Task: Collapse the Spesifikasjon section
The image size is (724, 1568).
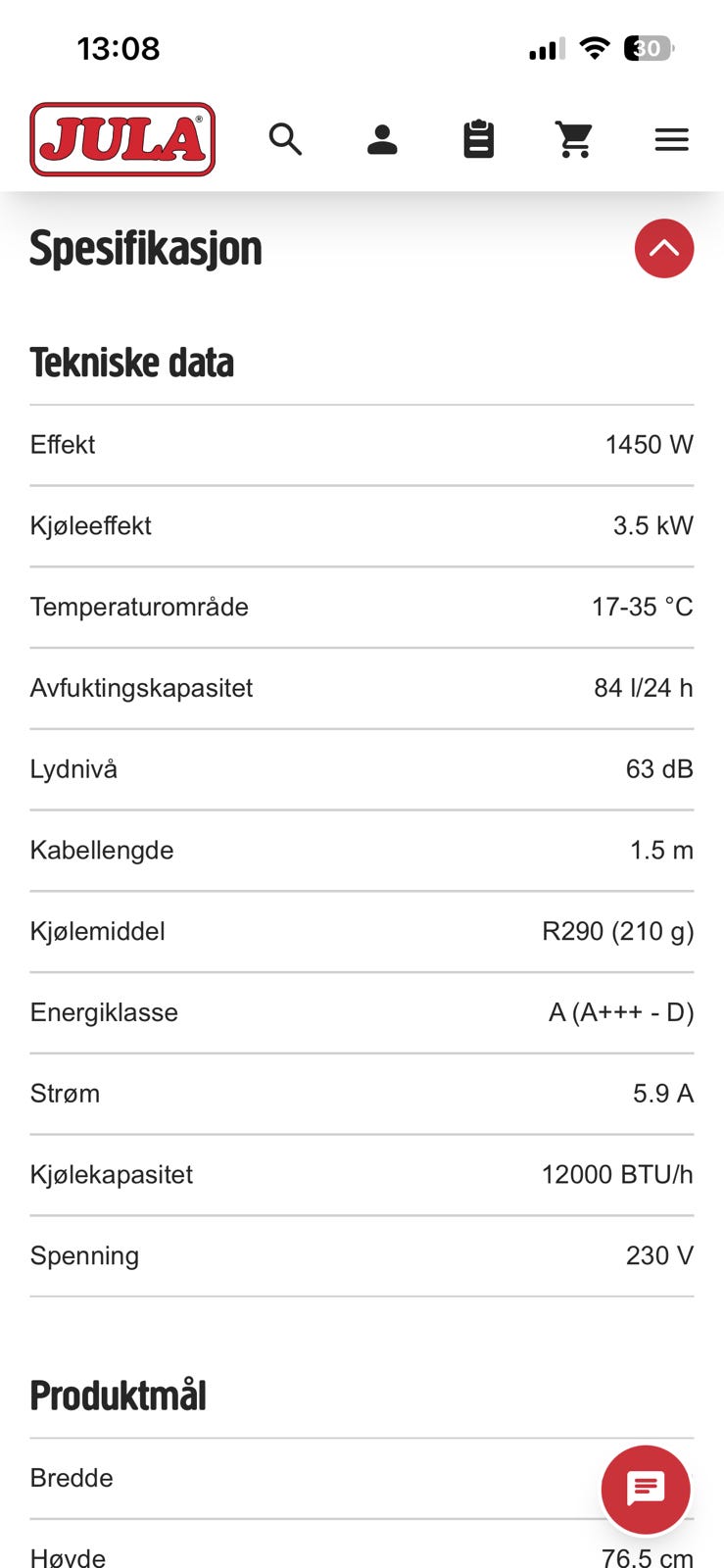Action: pyautogui.click(x=663, y=248)
